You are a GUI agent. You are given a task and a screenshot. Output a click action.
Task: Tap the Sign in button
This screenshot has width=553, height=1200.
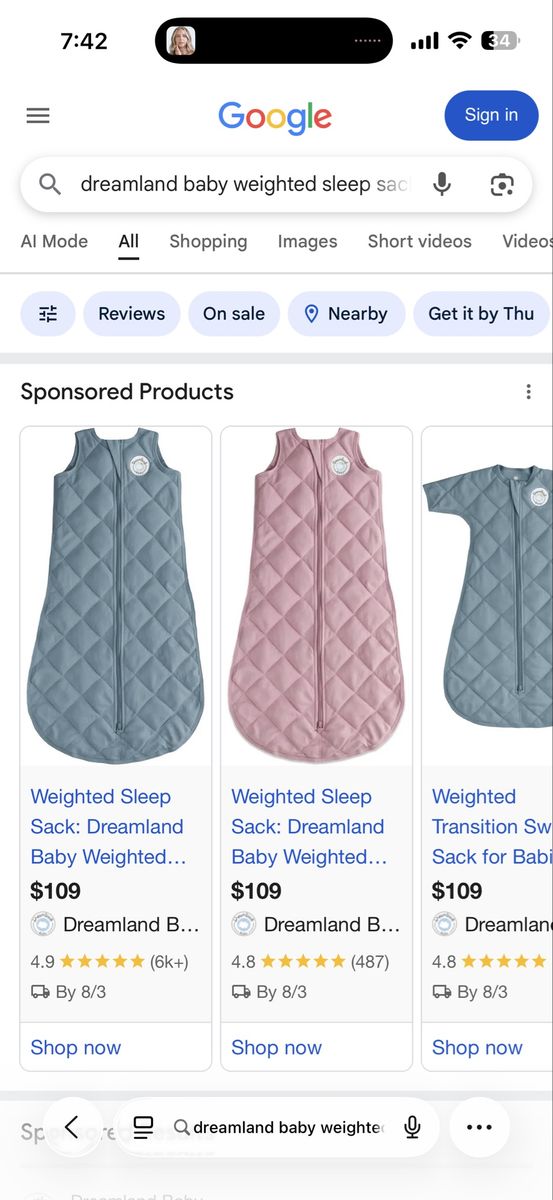[491, 115]
